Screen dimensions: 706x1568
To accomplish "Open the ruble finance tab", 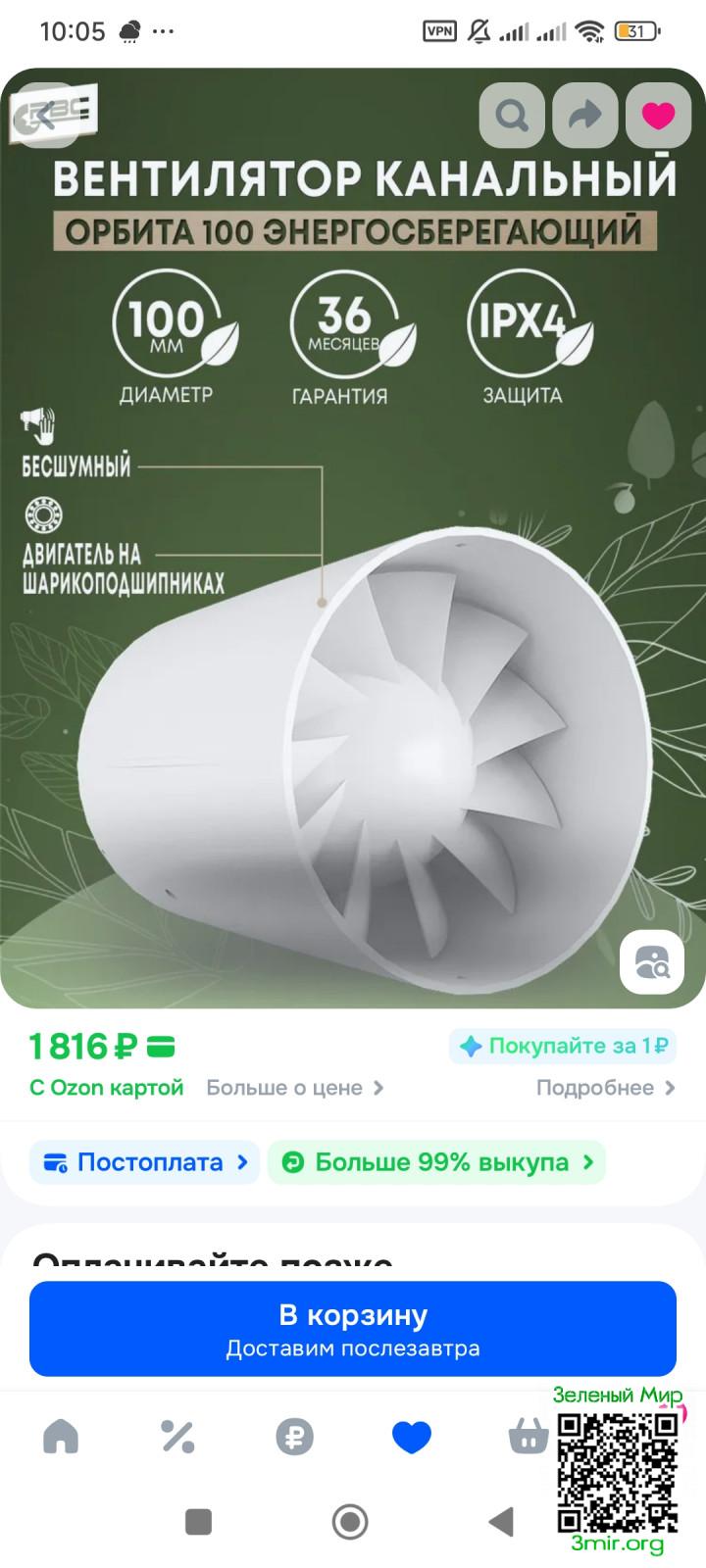I will click(294, 1437).
